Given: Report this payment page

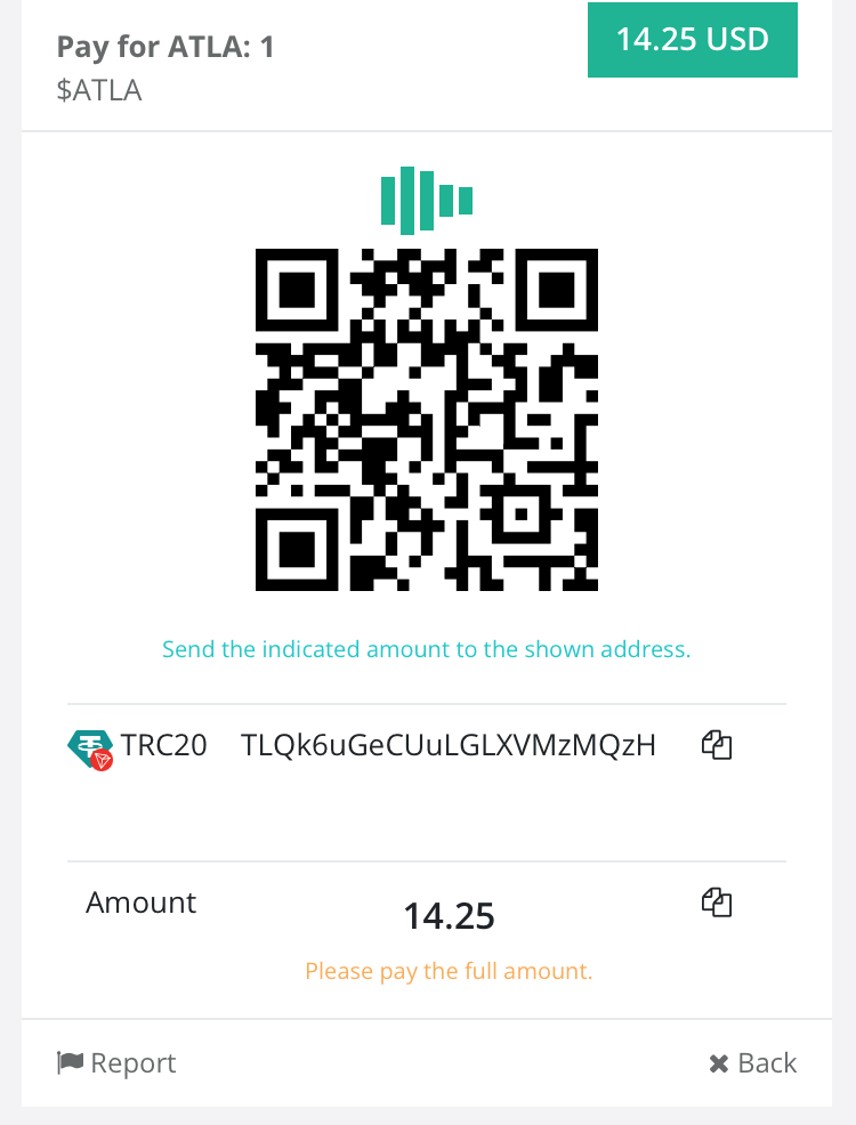Looking at the screenshot, I should [x=116, y=1063].
